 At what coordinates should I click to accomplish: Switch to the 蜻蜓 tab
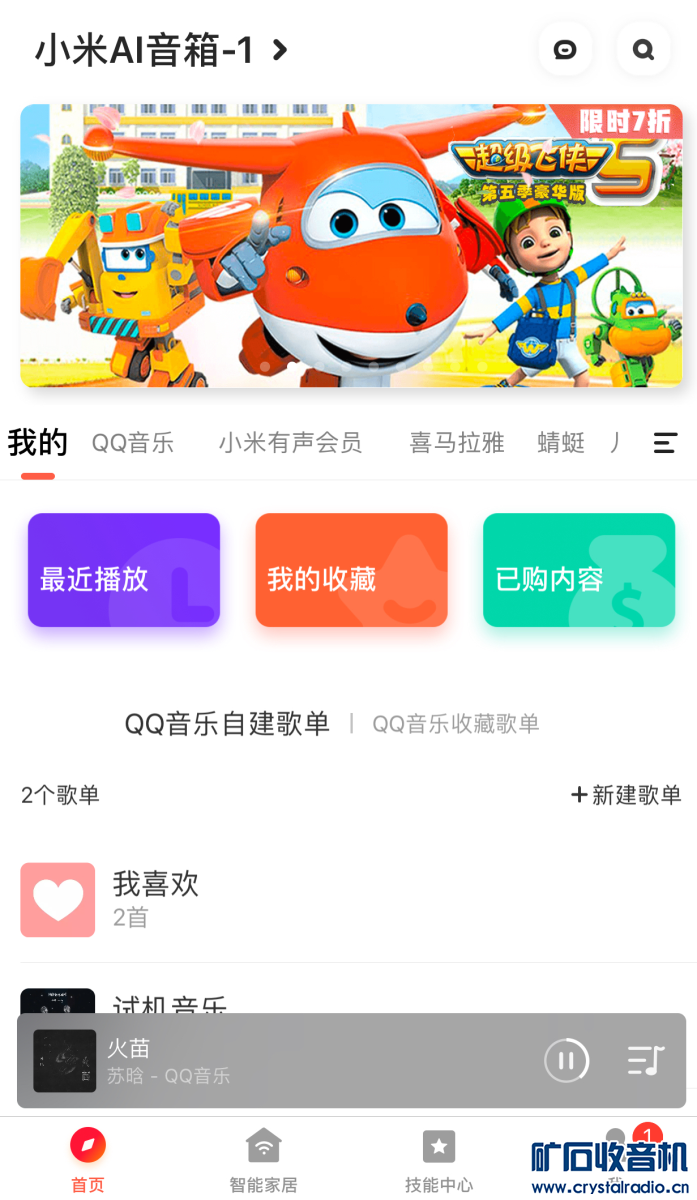coord(561,442)
